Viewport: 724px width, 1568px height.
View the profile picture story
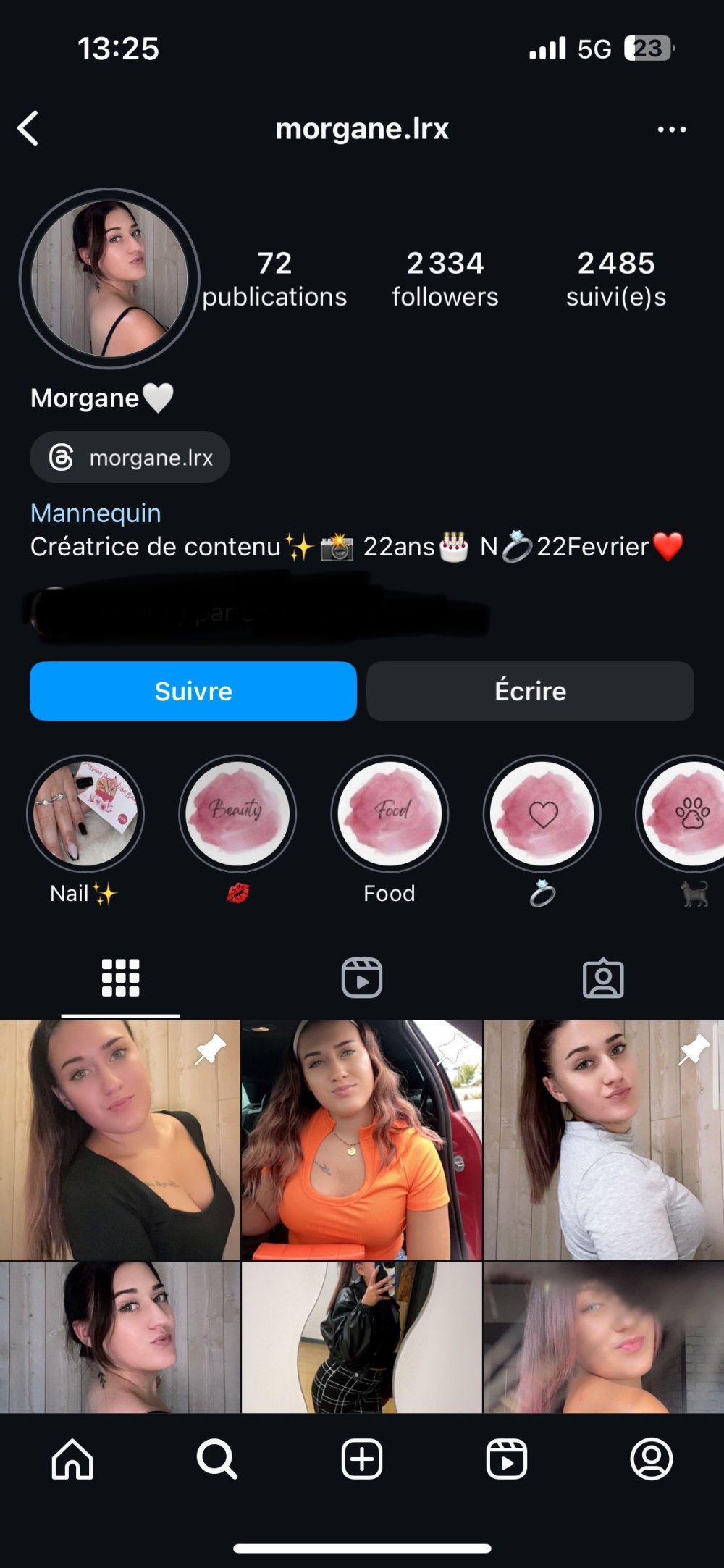tap(109, 279)
